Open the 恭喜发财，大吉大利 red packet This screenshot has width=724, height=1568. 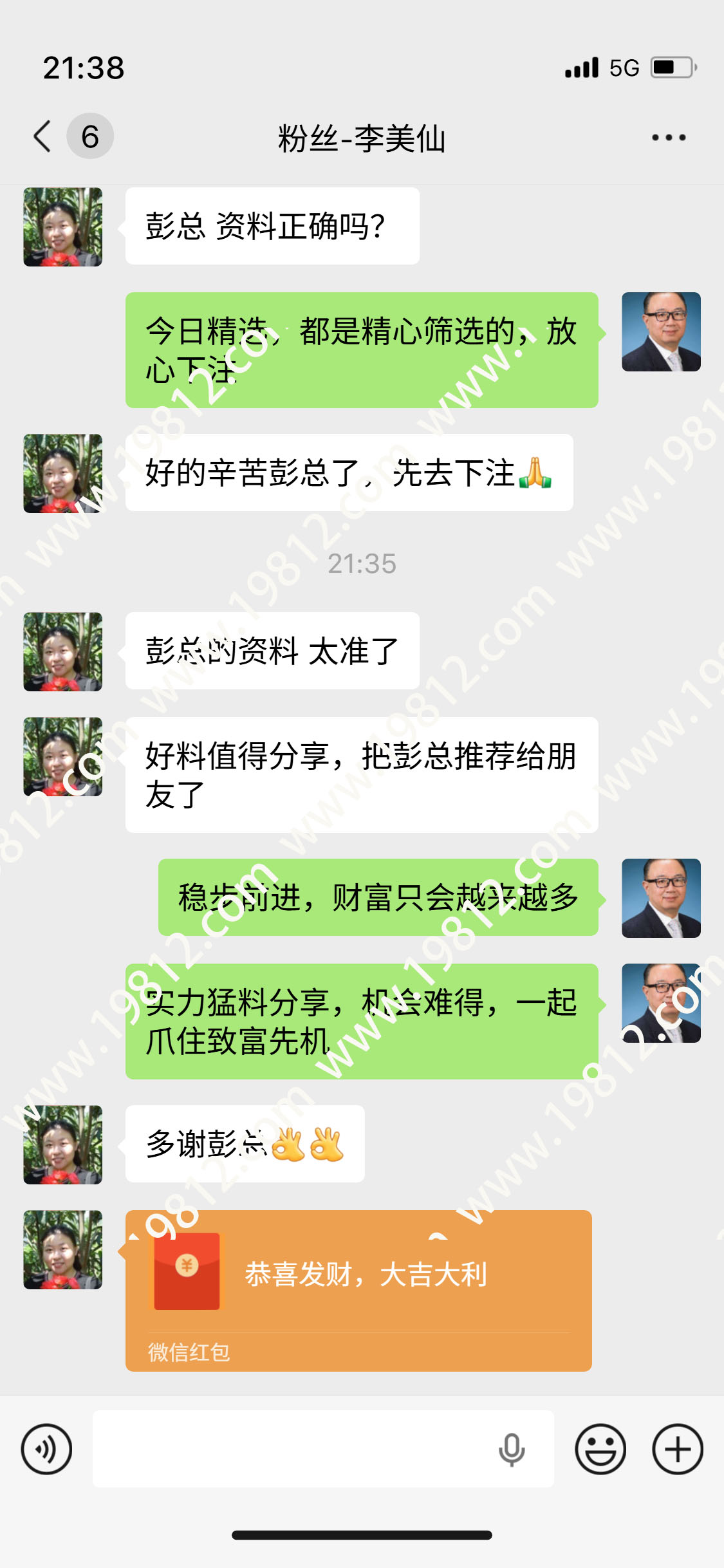[x=358, y=1290]
